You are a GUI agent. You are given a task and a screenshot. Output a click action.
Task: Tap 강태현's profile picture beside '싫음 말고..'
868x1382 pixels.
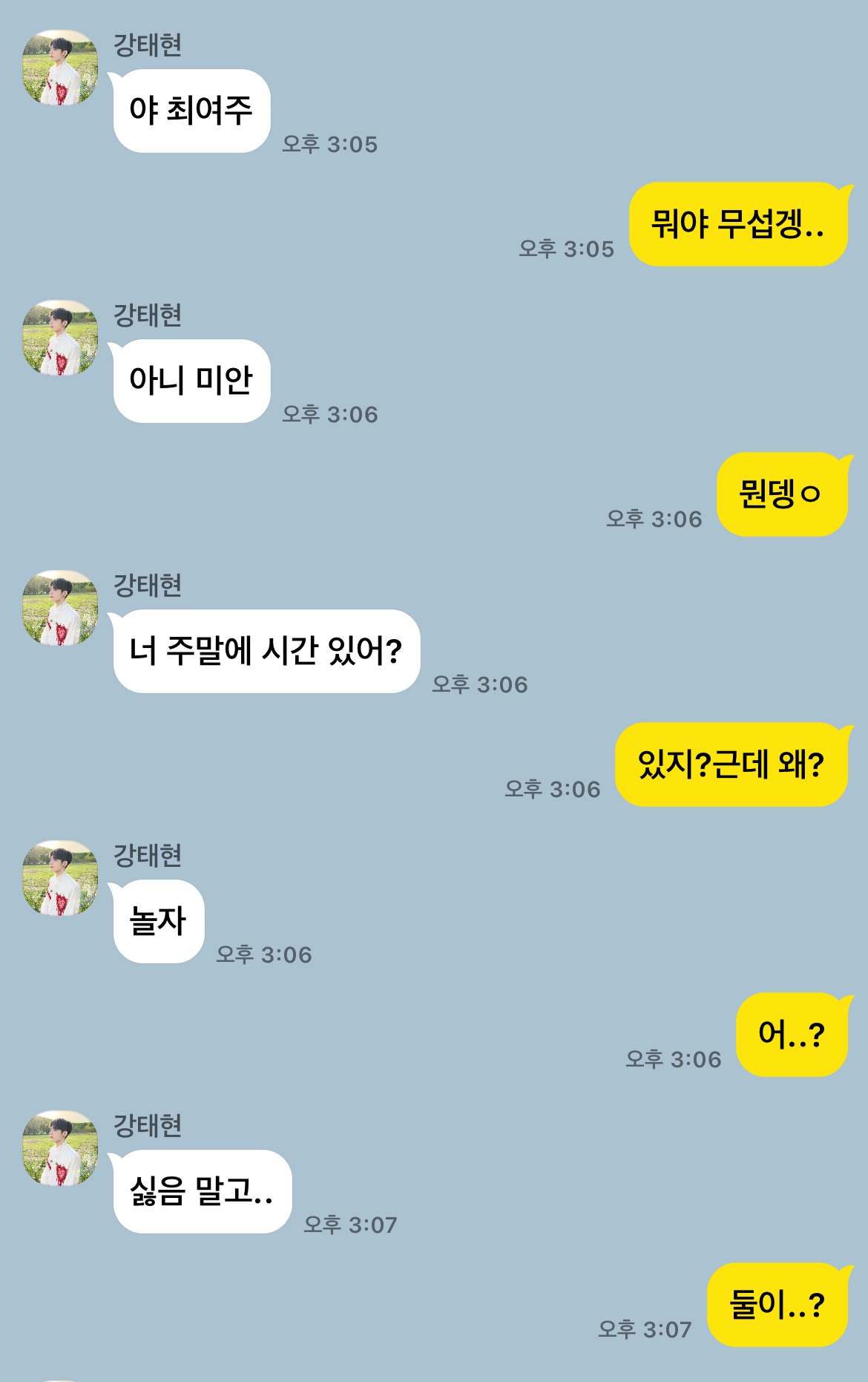60,1148
